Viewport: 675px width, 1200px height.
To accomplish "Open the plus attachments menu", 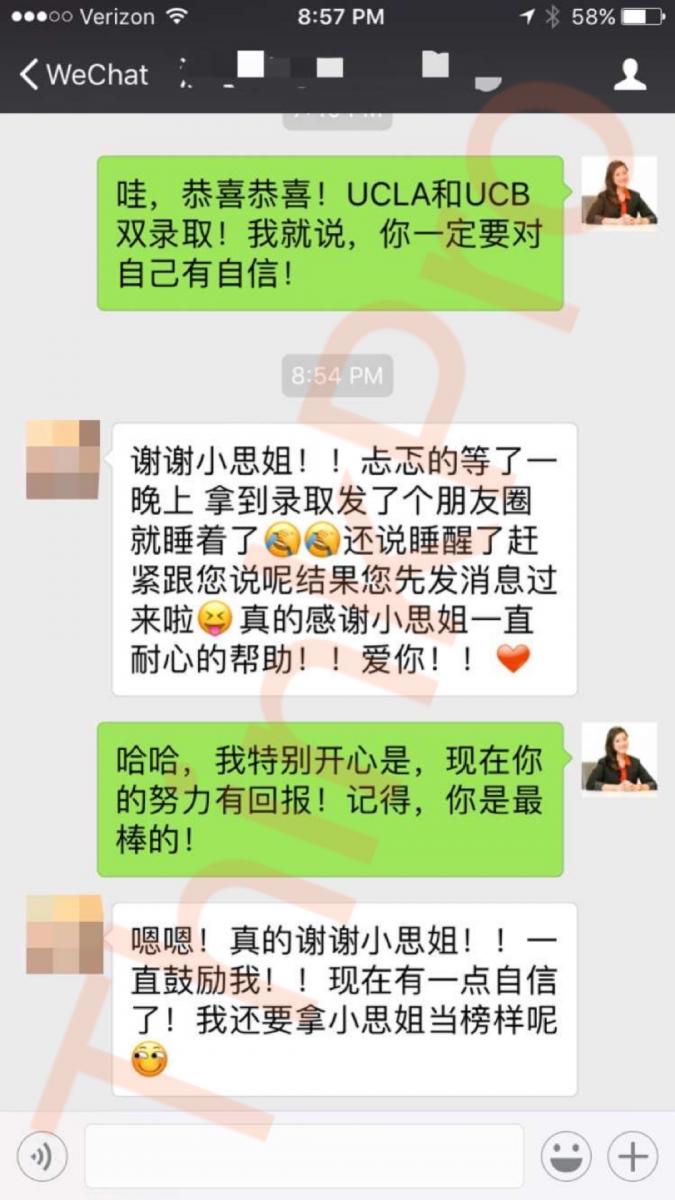I will click(x=633, y=1157).
